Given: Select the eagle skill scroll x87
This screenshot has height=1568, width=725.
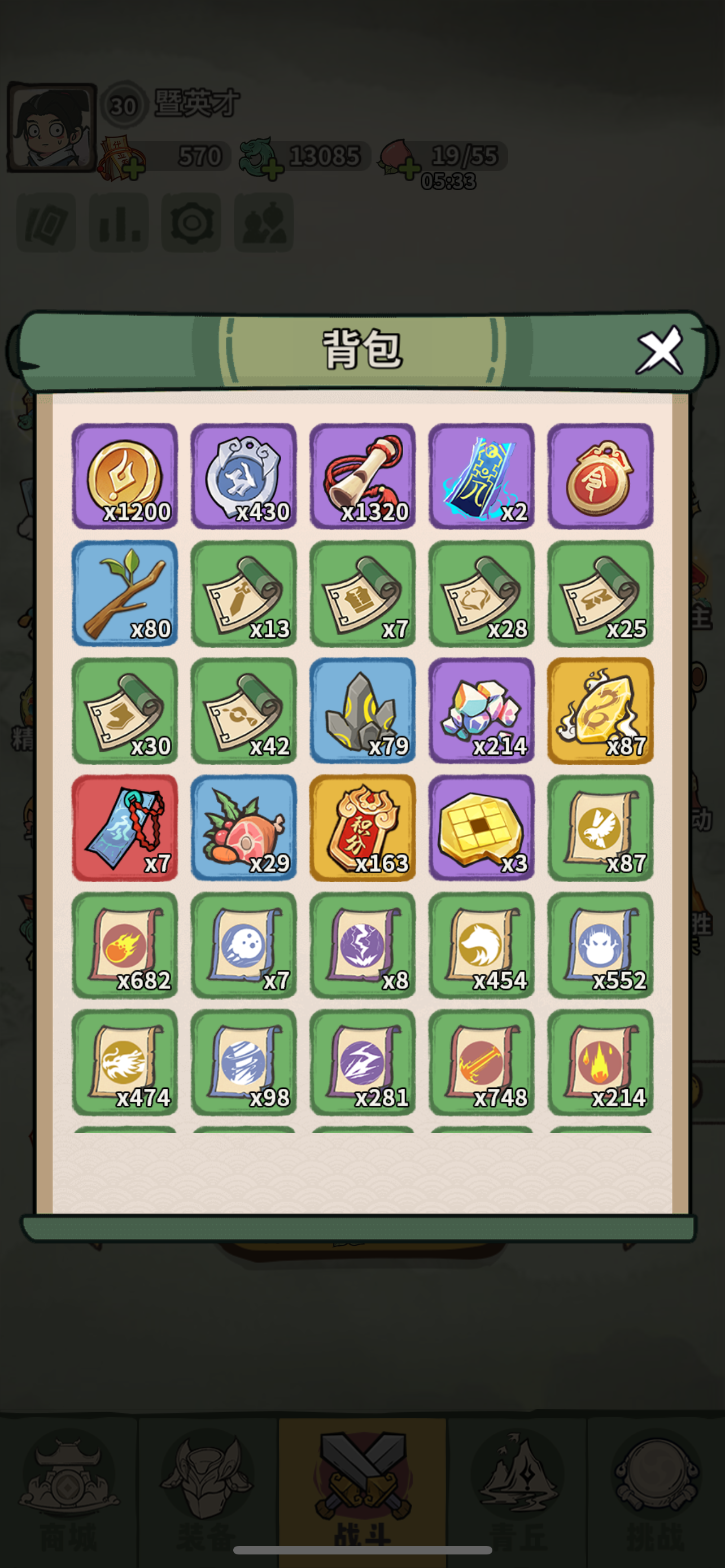Looking at the screenshot, I should (600, 827).
